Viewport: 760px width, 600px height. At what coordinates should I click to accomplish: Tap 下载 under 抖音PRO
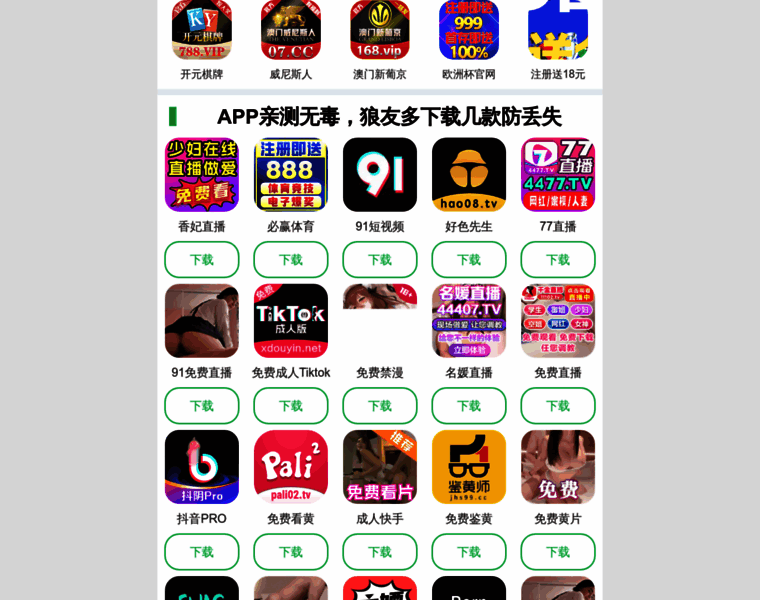click(x=201, y=552)
